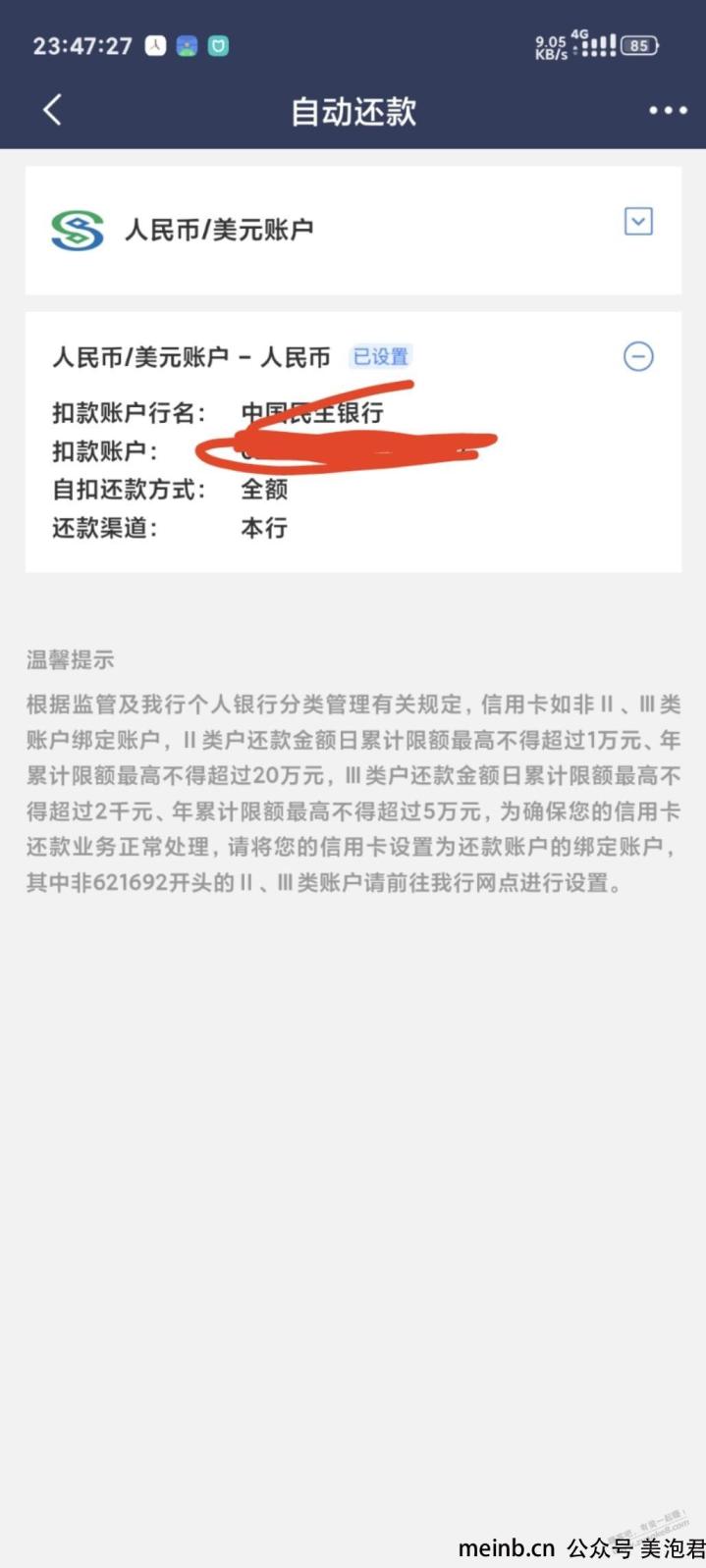Collapse the 人民币/美元账户 - 人民币 section
This screenshot has width=706, height=1568.
click(x=638, y=356)
